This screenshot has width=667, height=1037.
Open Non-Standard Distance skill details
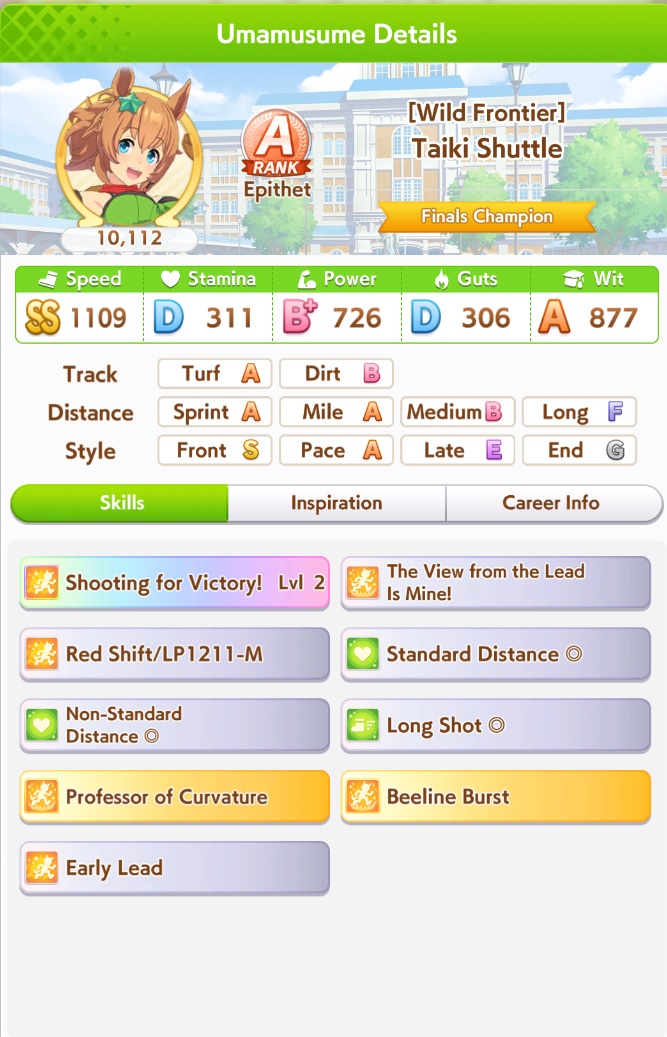pos(174,726)
